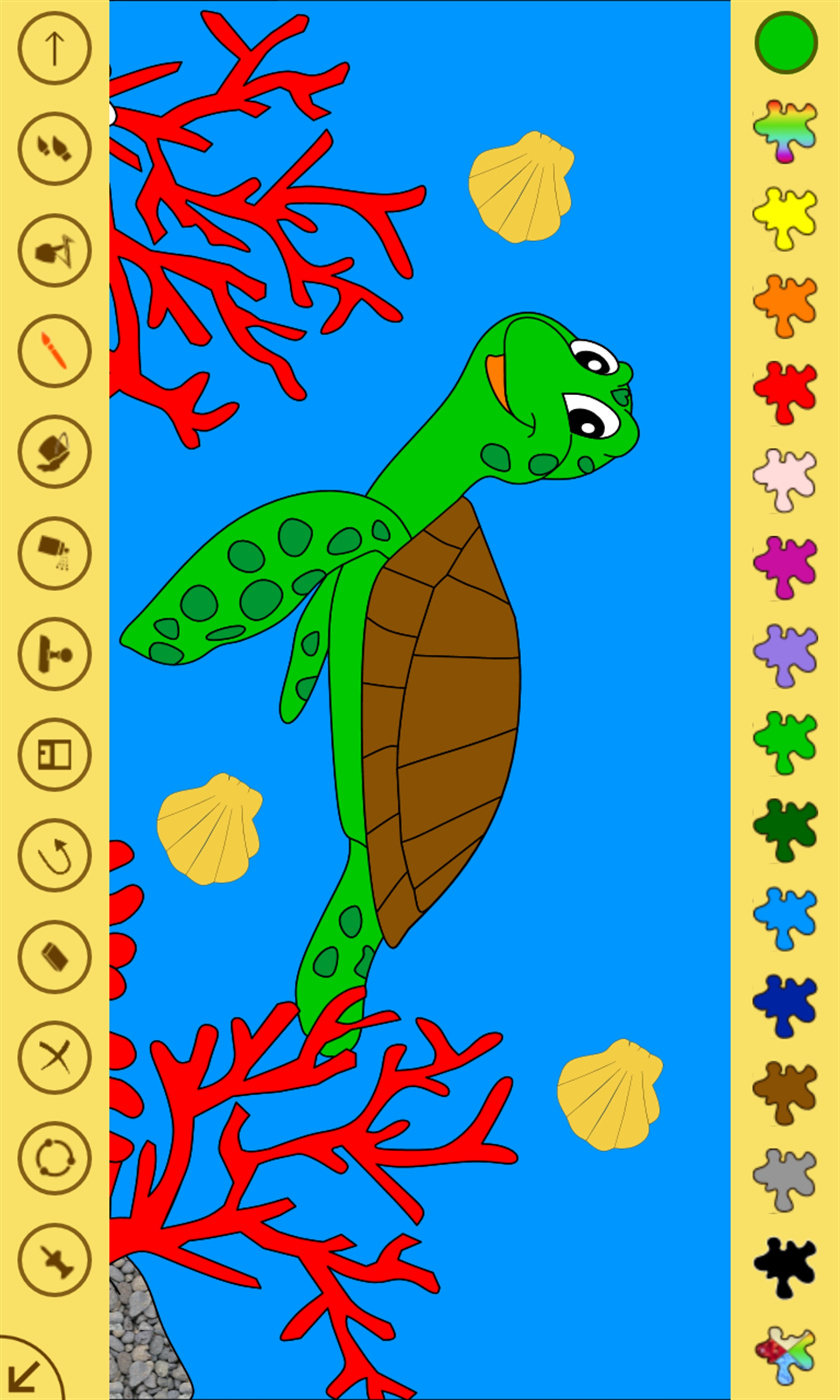840x1400 pixels.
Task: Undo the last stroke
Action: coord(54,855)
